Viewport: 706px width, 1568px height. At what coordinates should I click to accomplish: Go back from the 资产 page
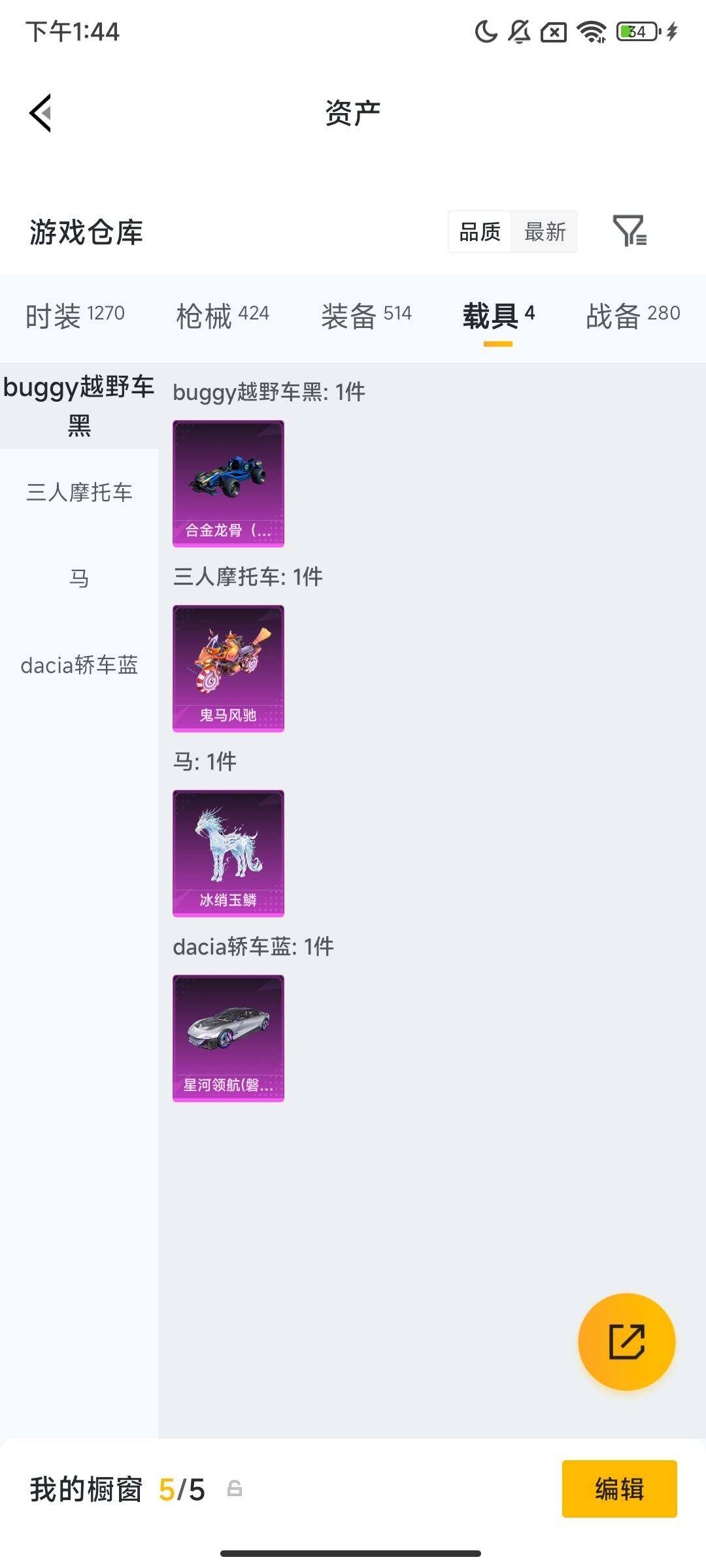pos(41,113)
